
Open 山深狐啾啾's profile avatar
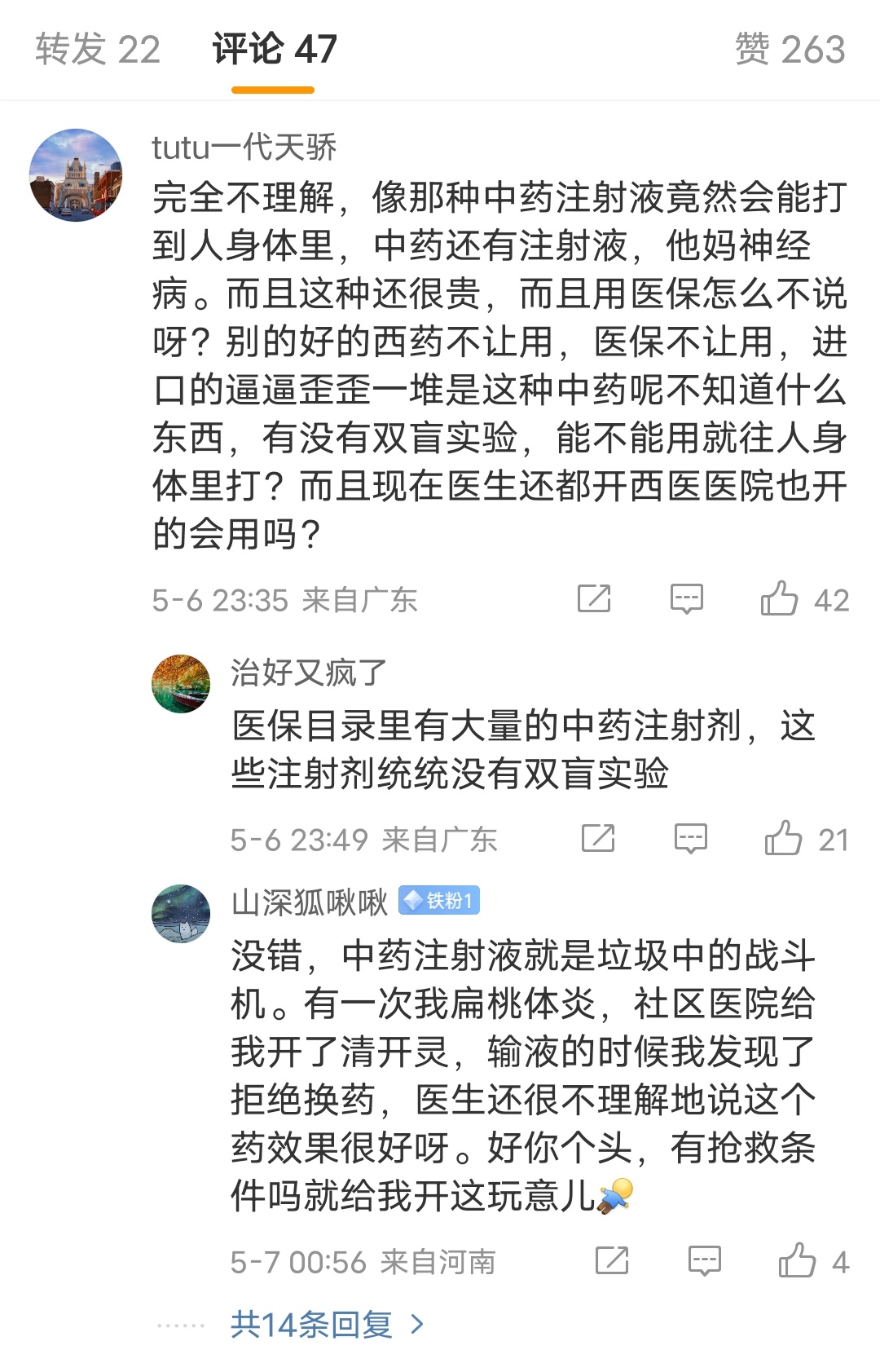coord(181,914)
